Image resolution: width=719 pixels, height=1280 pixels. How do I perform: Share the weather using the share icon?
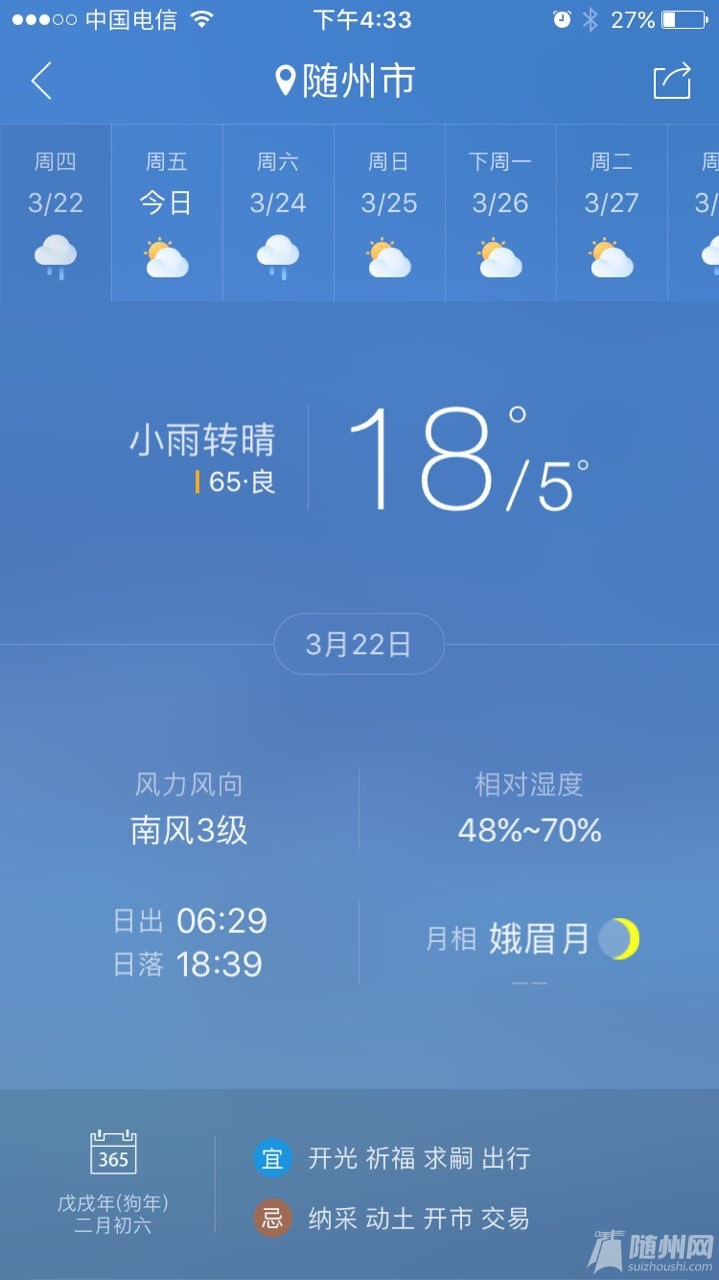tap(672, 81)
